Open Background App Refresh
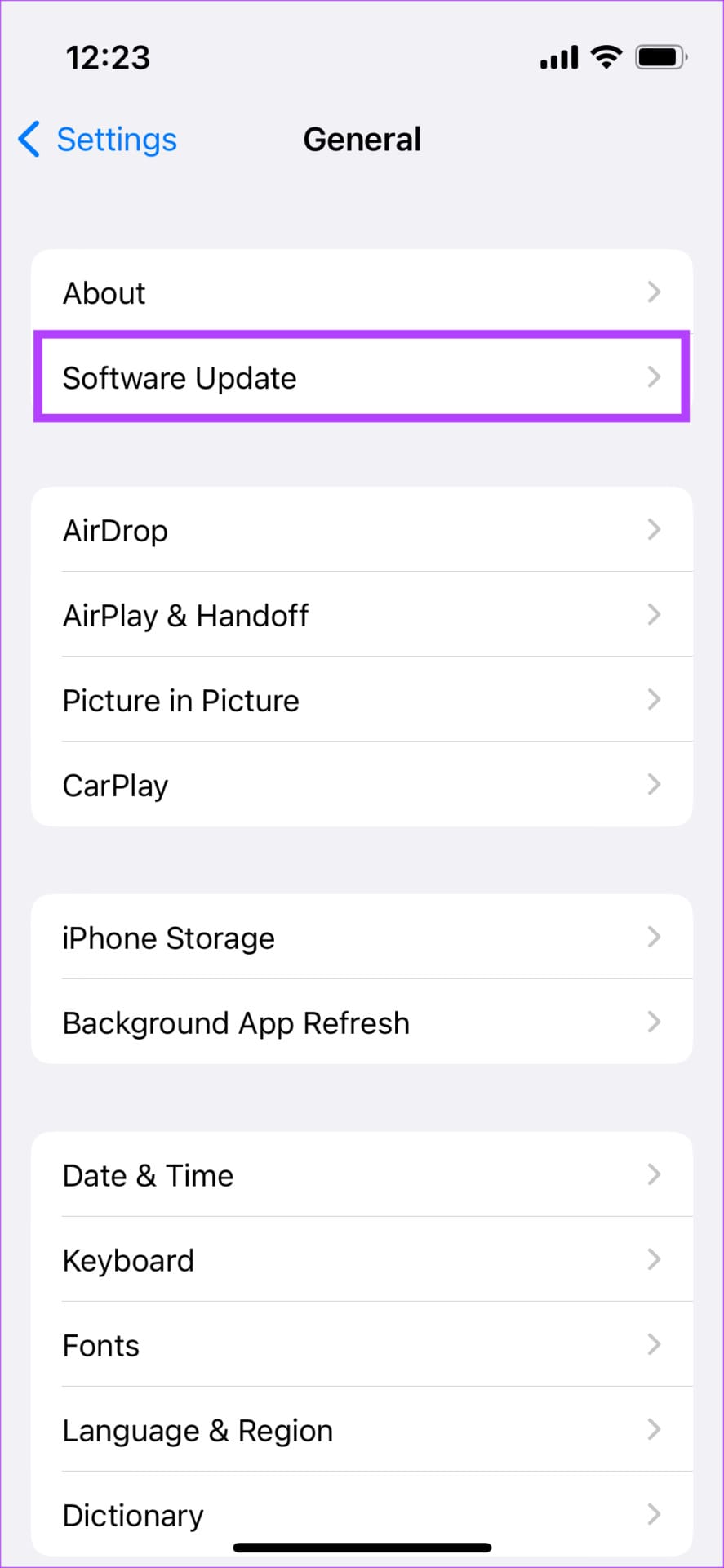Screen dimensions: 724x1568 [x=362, y=1023]
